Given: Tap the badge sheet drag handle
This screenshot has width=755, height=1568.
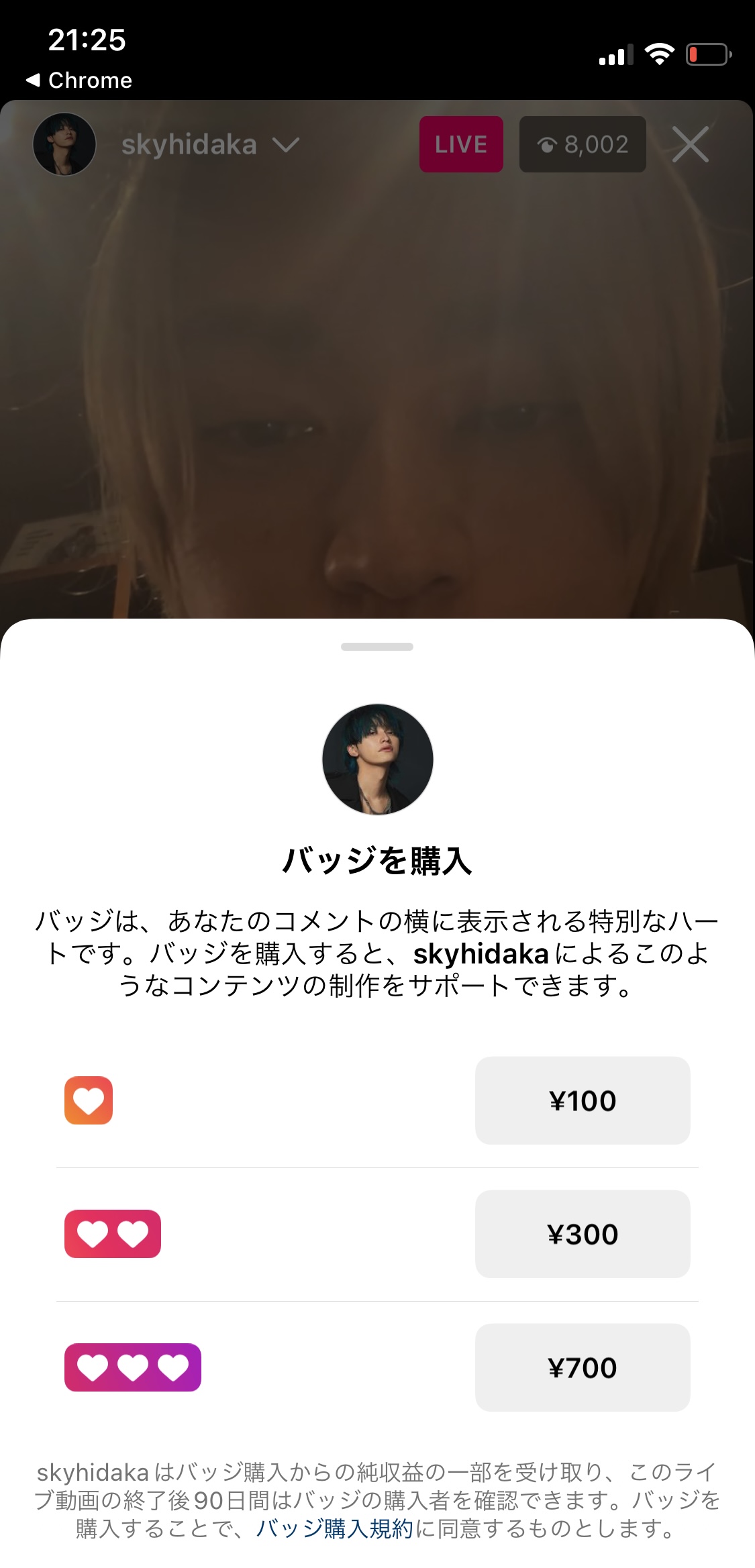Looking at the screenshot, I should 377,647.
